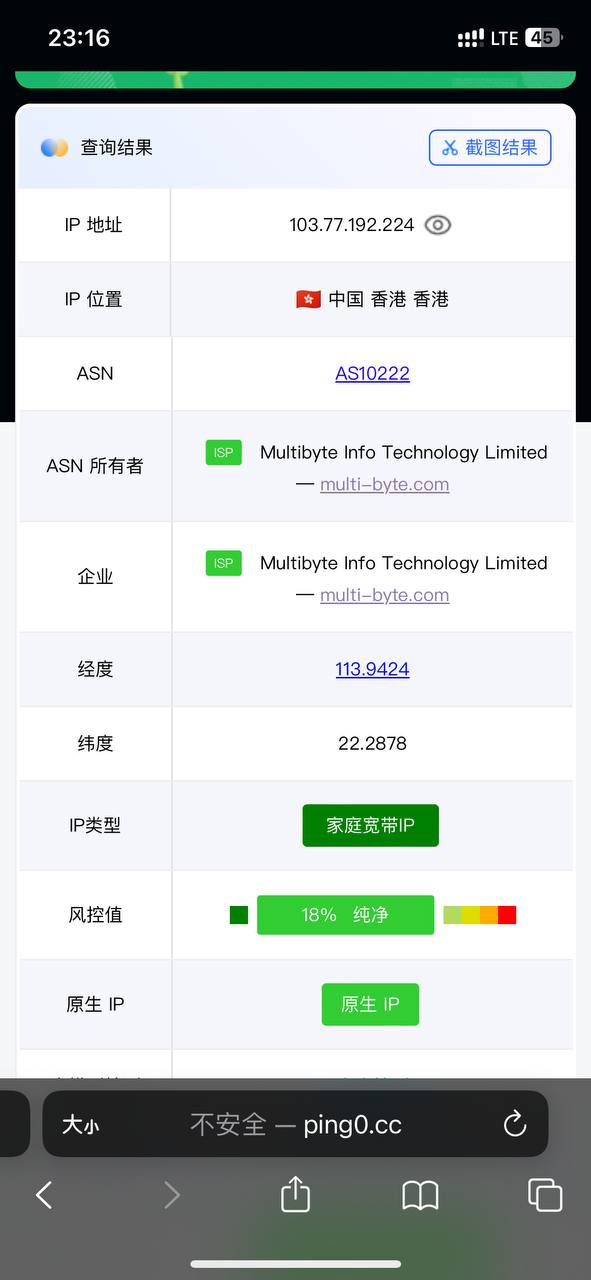Reload the ping0.cc page
The image size is (591, 1280).
[515, 1124]
